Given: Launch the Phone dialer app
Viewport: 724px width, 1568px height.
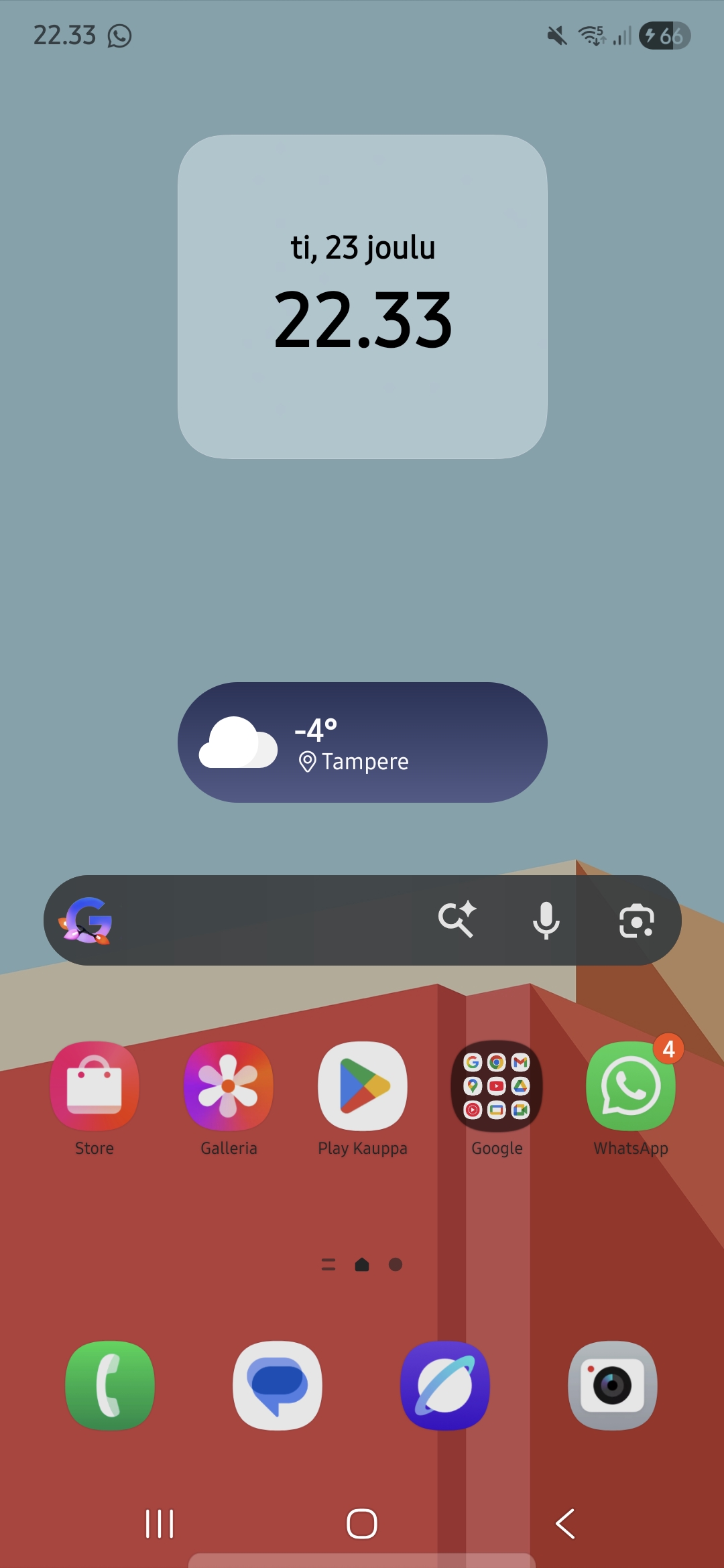Looking at the screenshot, I should point(110,1385).
